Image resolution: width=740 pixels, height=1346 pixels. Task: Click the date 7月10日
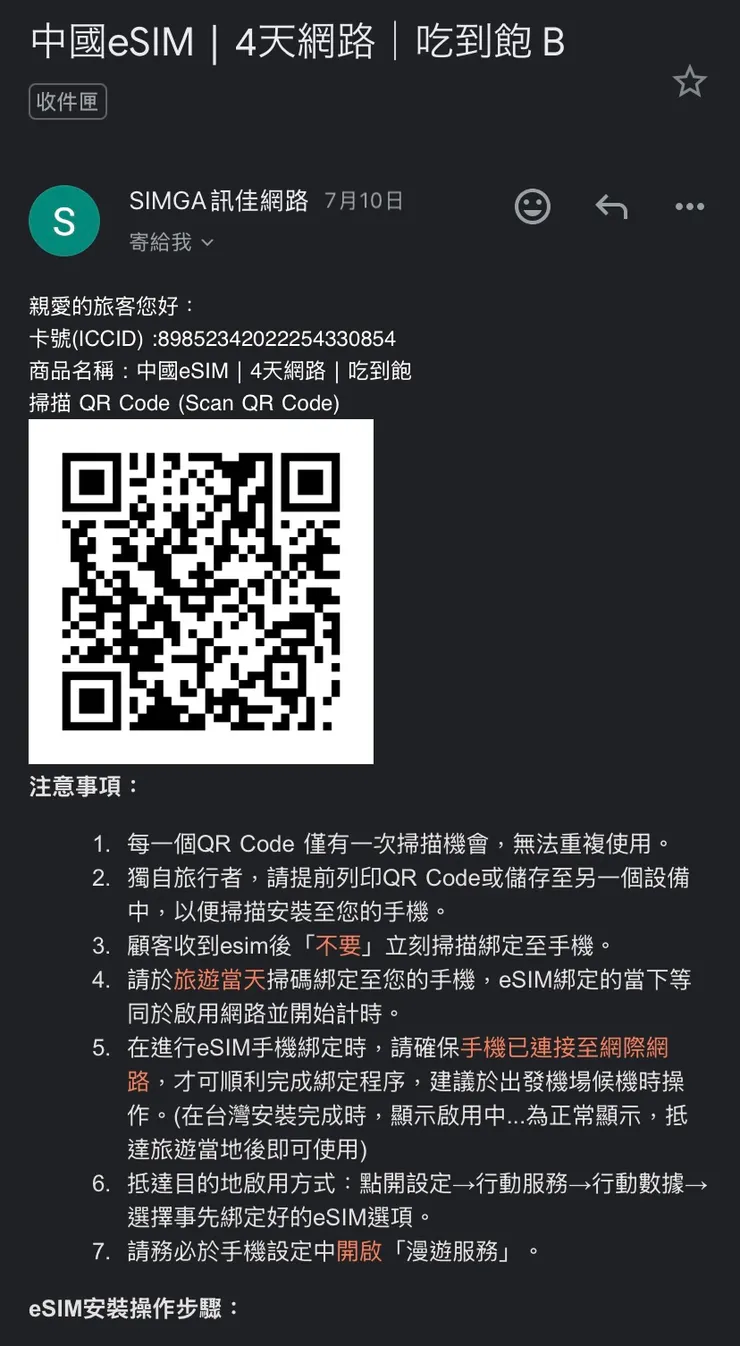(365, 200)
